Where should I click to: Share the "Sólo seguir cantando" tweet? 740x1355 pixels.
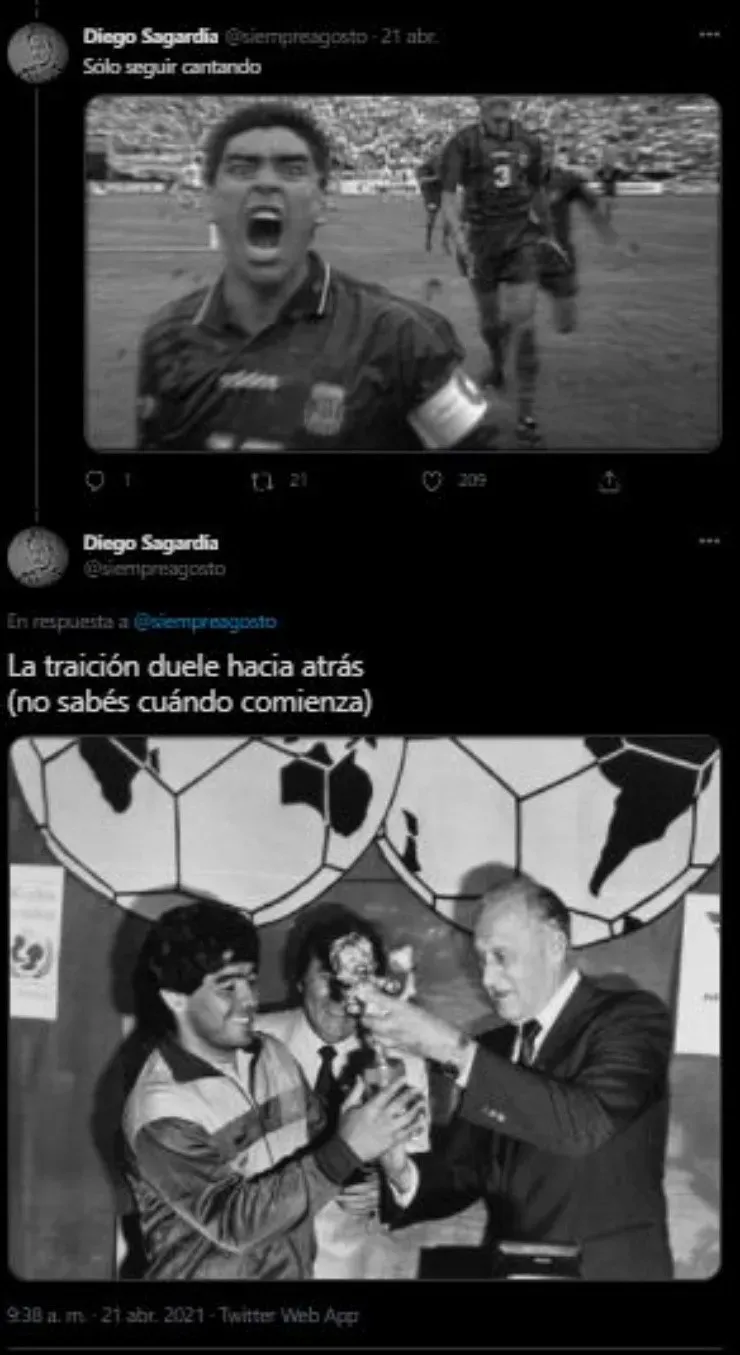609,481
